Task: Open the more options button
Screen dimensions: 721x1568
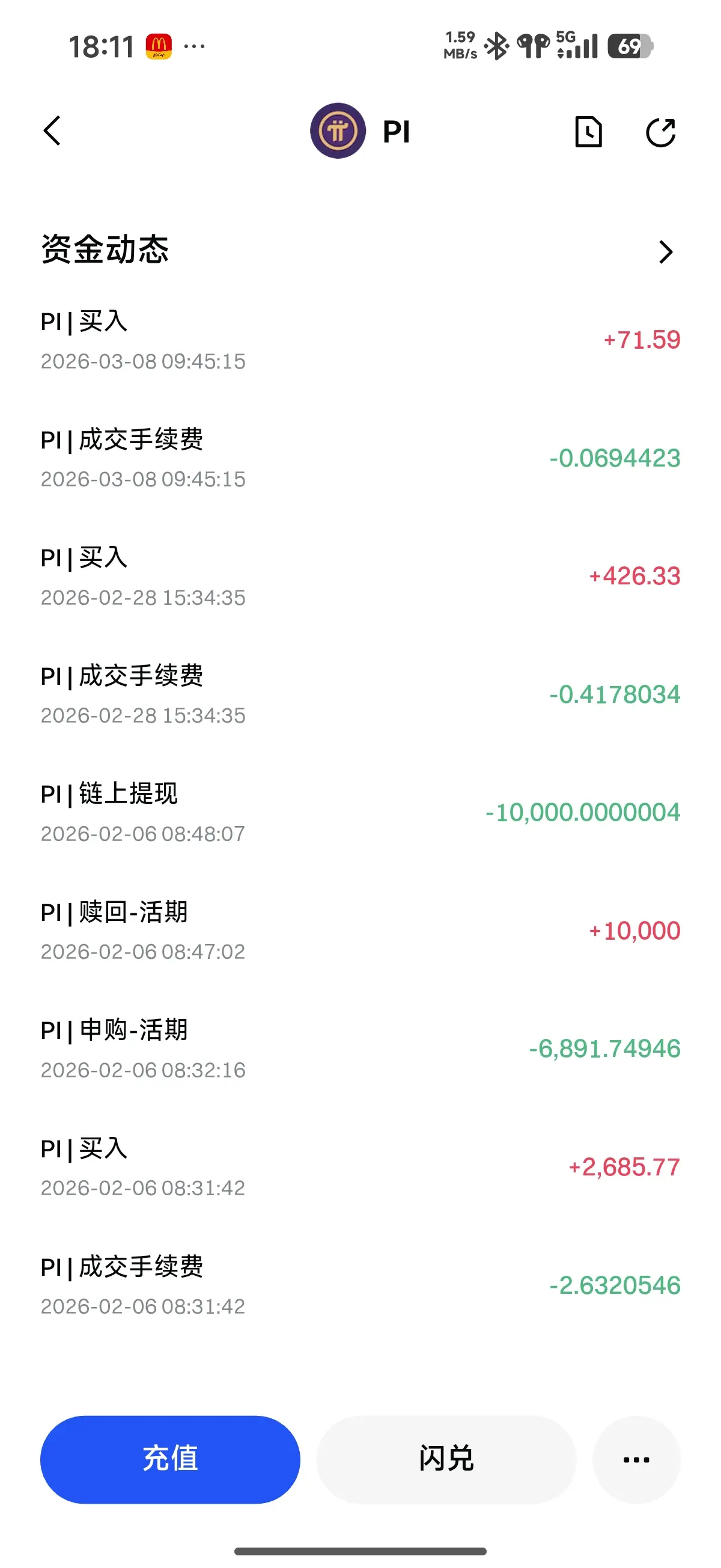Action: 636,1459
